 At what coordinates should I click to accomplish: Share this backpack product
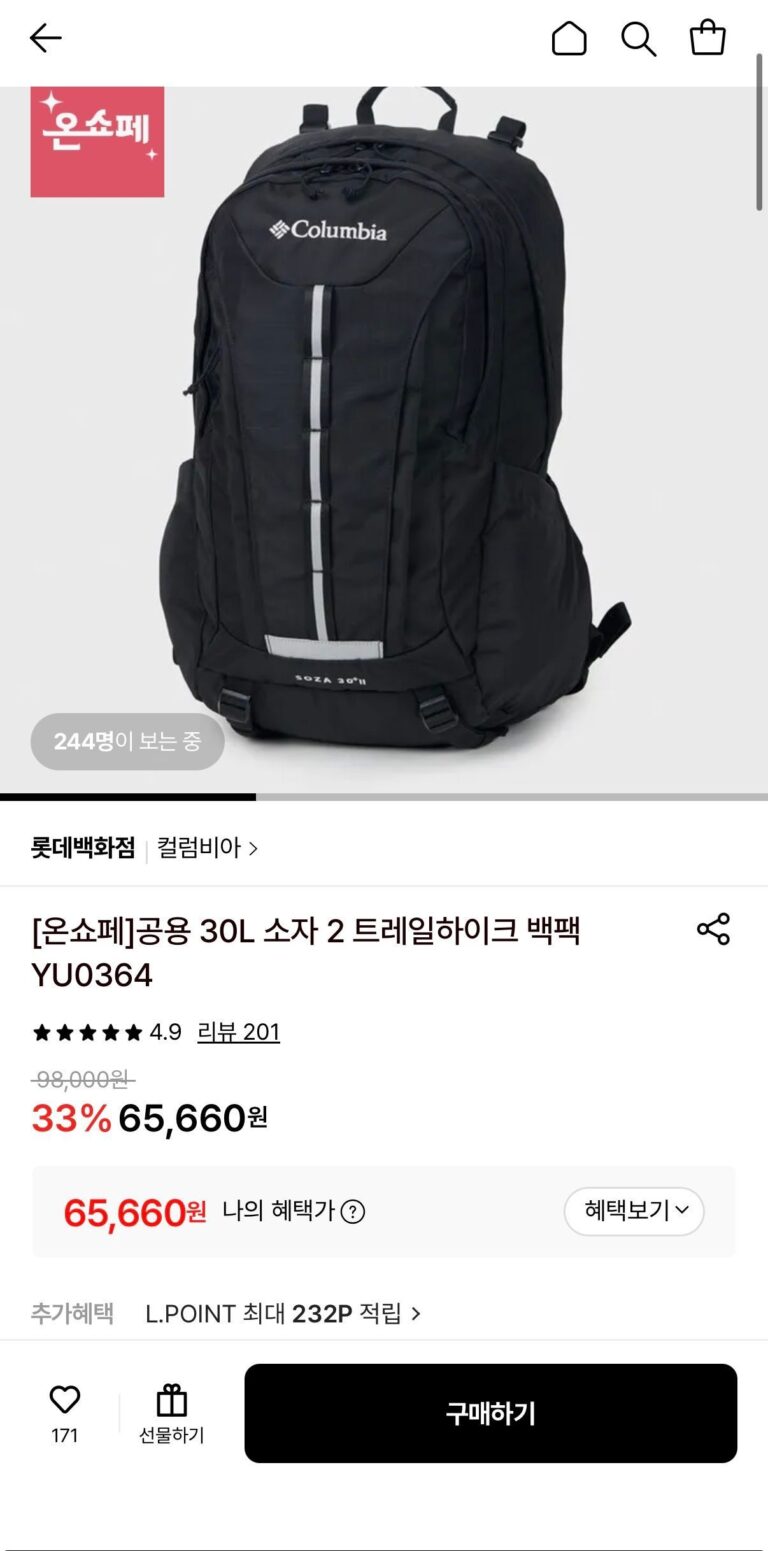tap(713, 929)
